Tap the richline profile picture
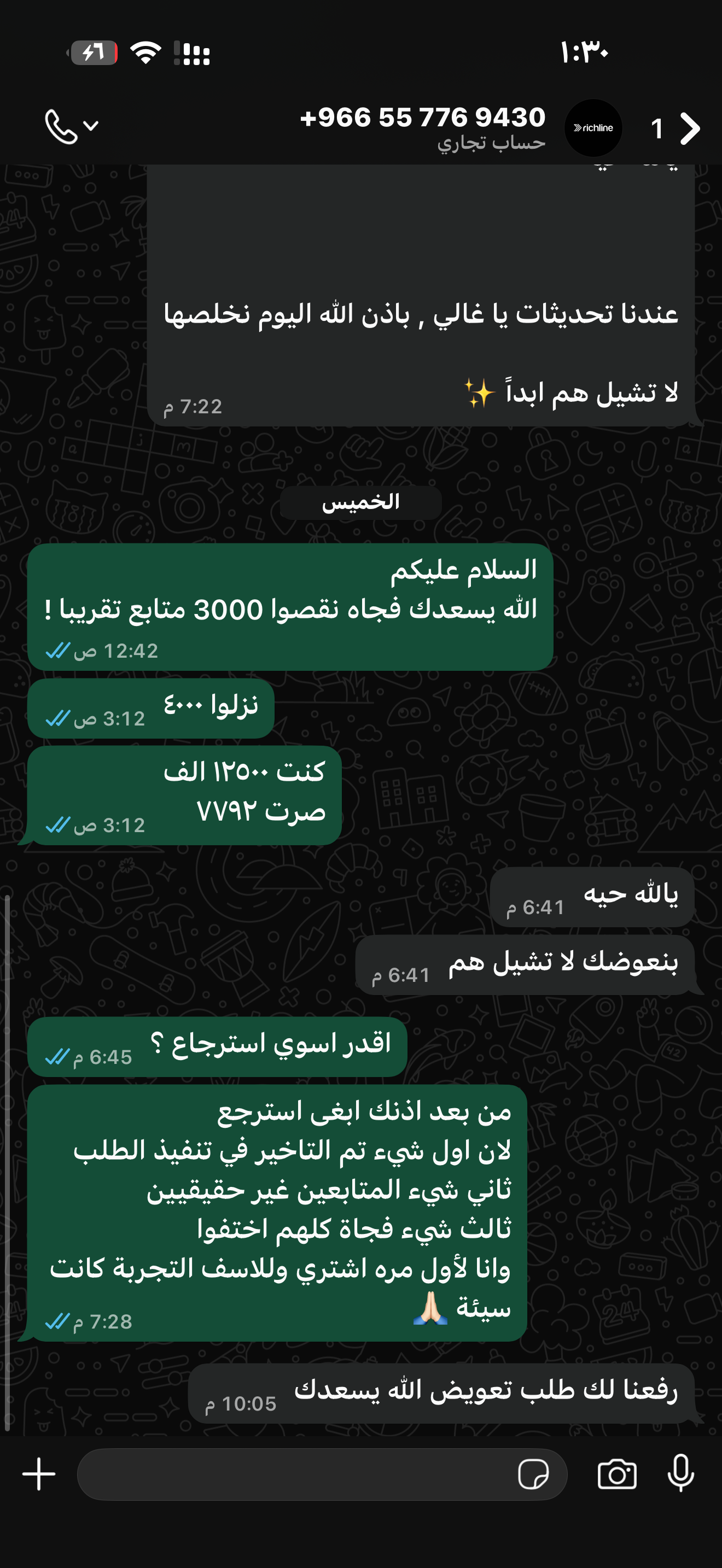 point(593,128)
